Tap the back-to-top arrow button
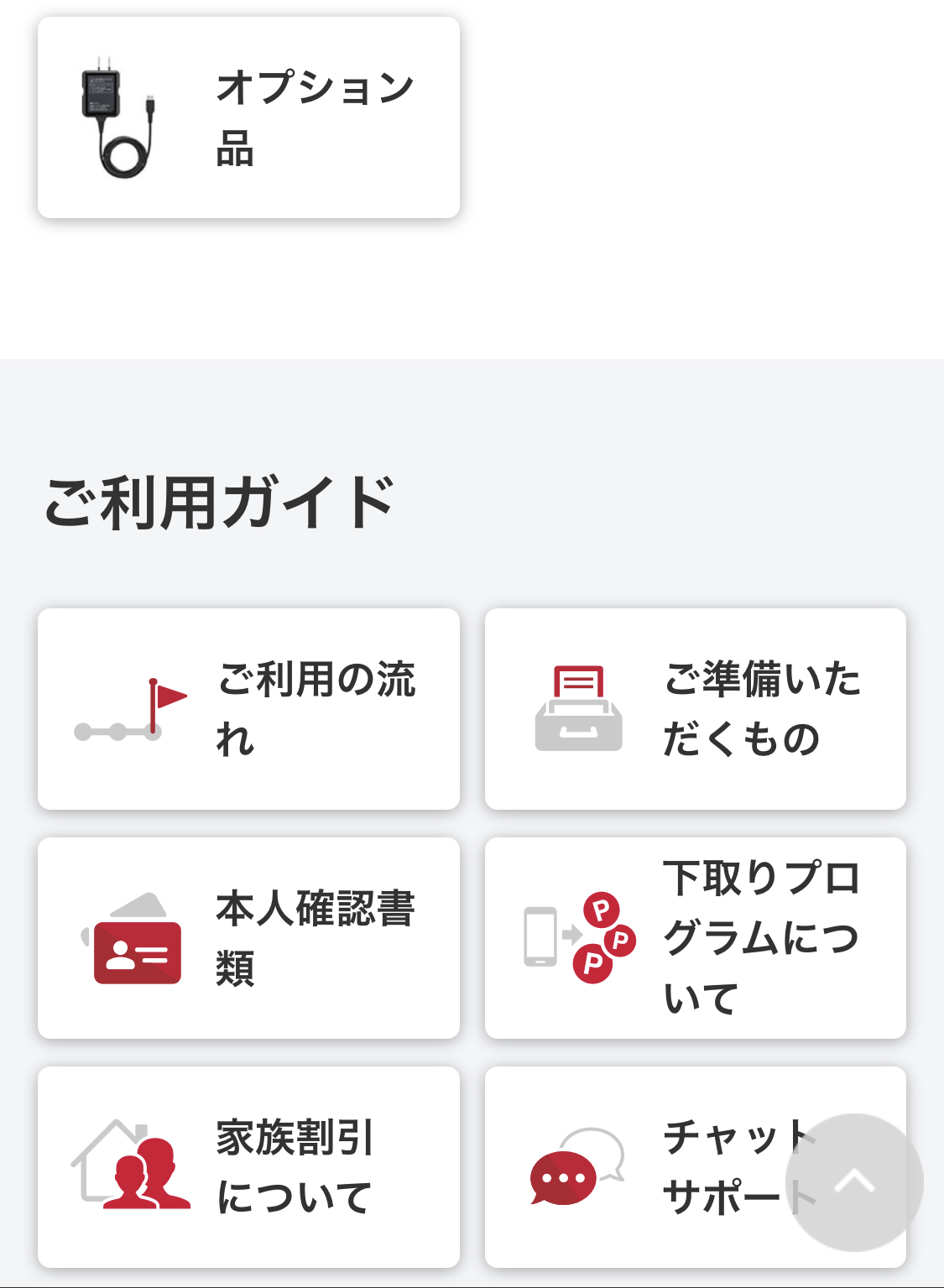This screenshot has height=1288, width=944. [854, 1182]
